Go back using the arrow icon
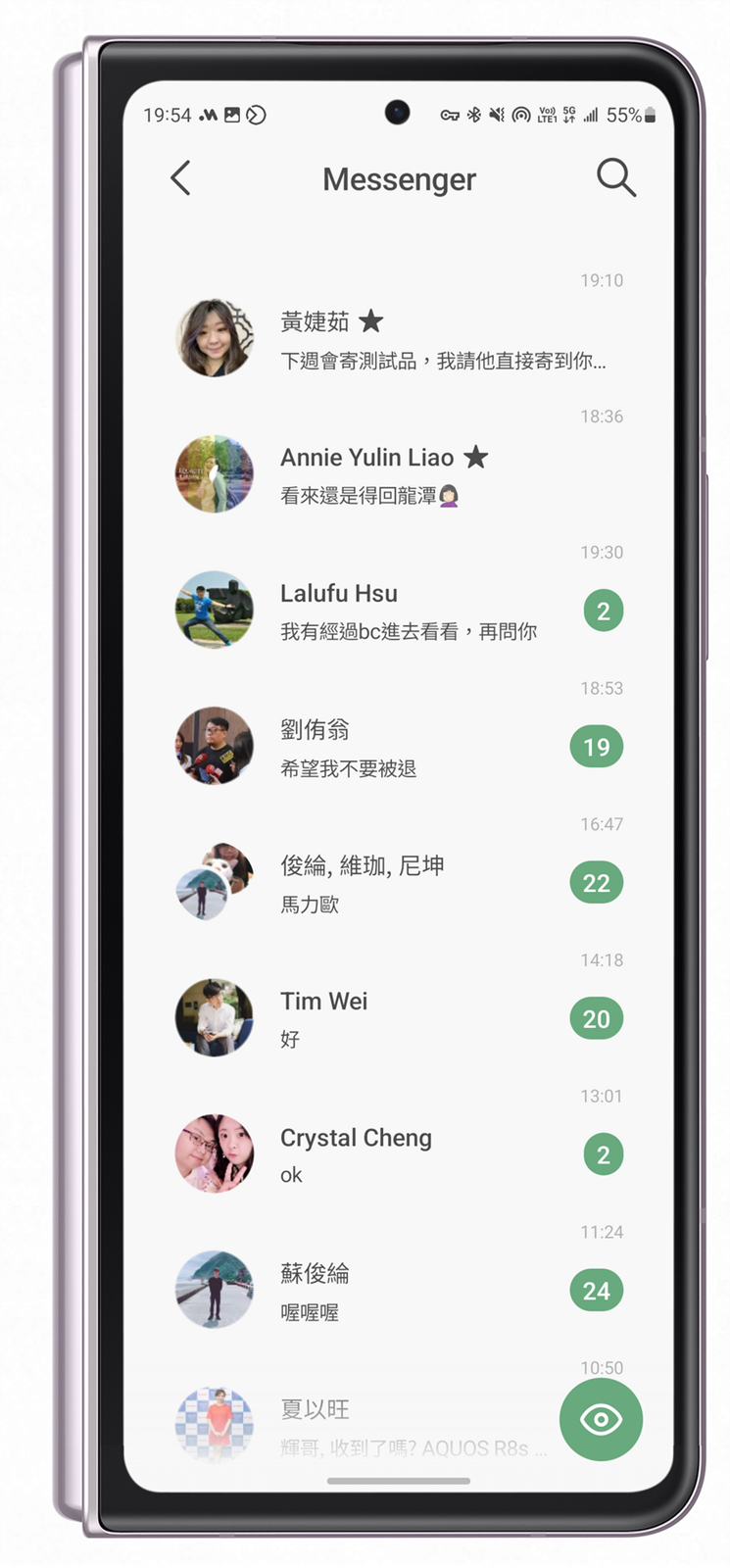 (180, 178)
